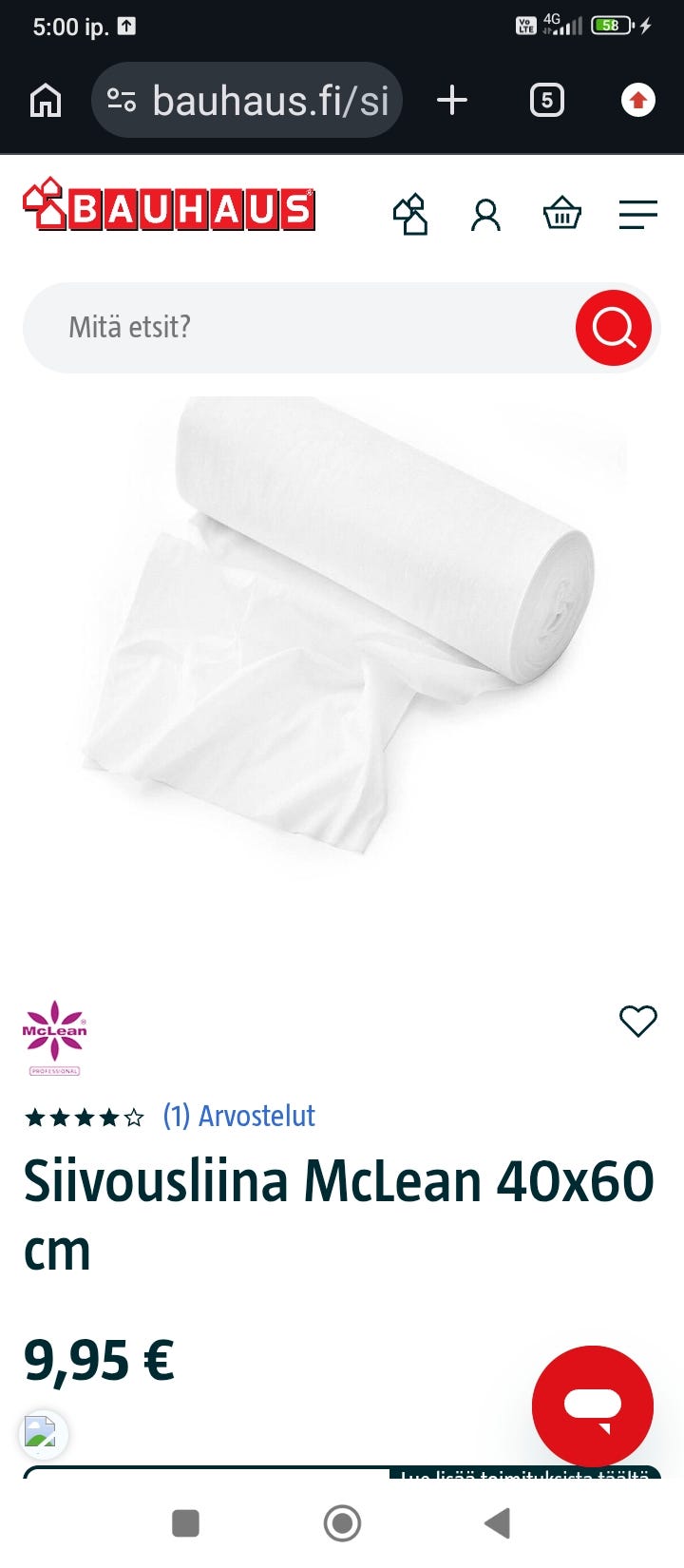Show recent apps with square button
The image size is (684, 1568).
tap(185, 1523)
